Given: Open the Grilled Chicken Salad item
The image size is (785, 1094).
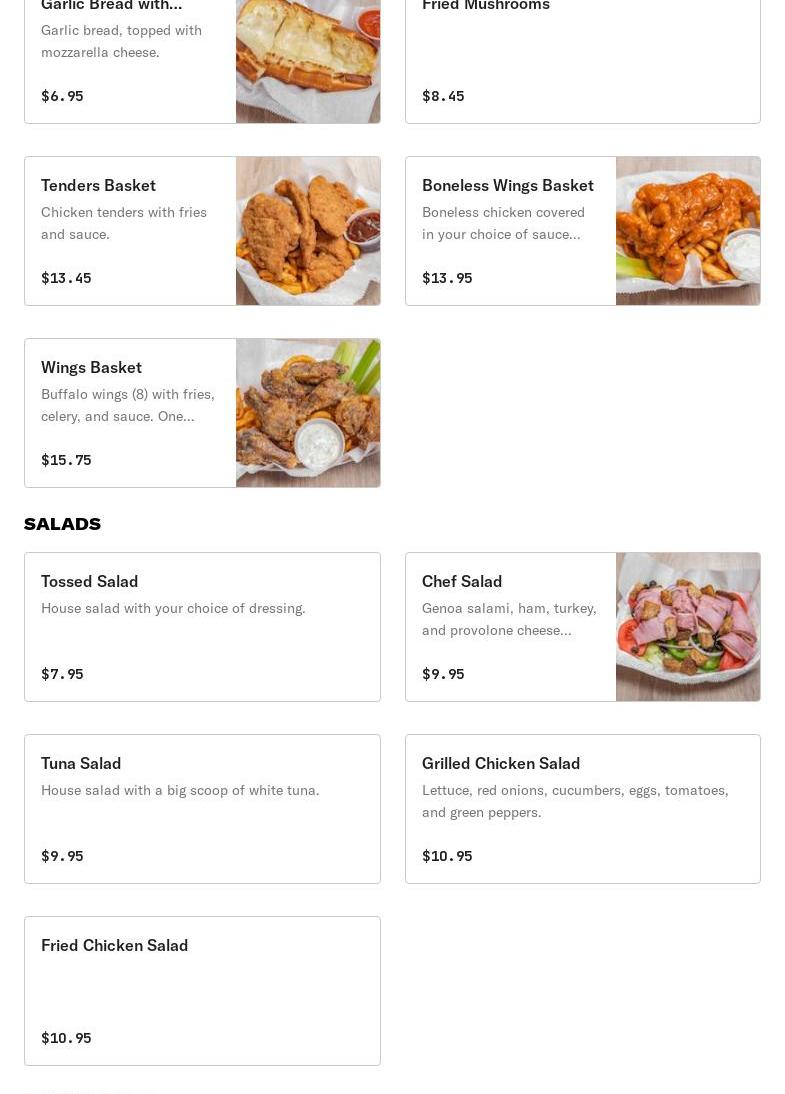Looking at the screenshot, I should (x=582, y=809).
